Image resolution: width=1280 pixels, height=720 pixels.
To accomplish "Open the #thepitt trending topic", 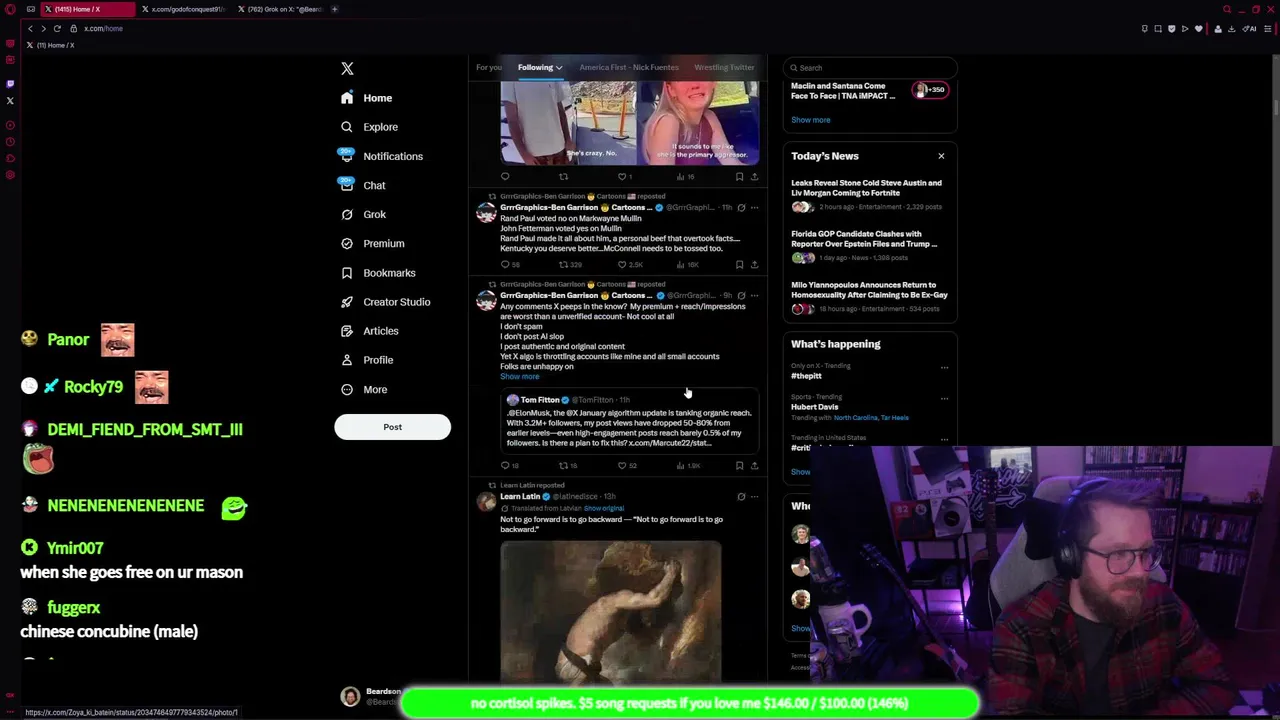I will click(806, 376).
